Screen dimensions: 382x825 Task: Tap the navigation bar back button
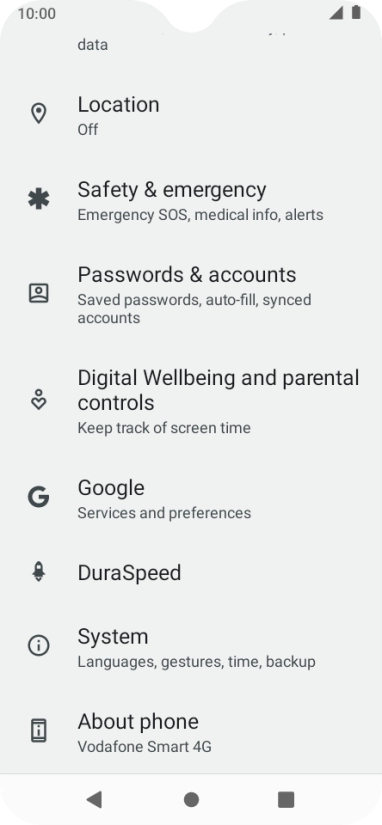point(94,800)
